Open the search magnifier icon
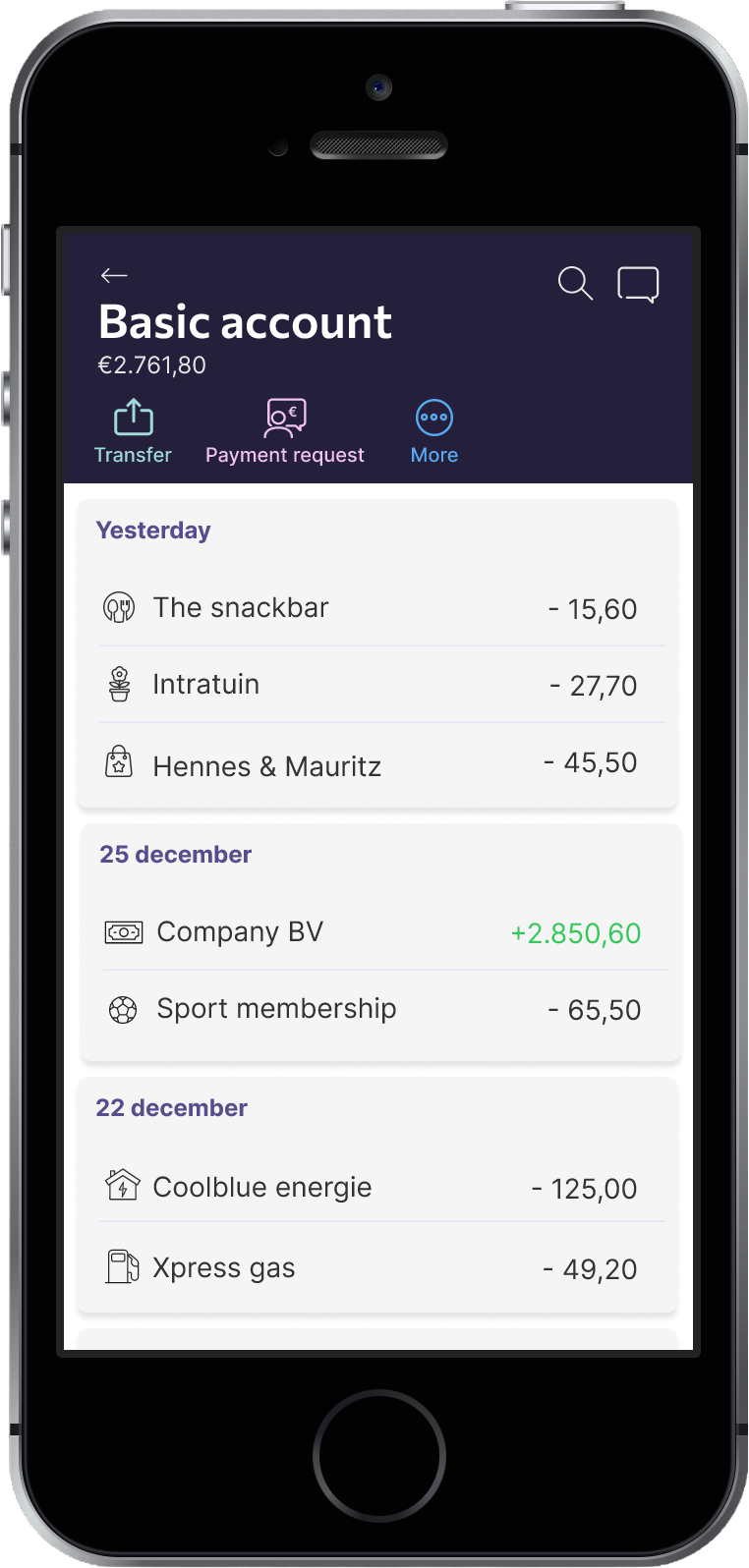Image resolution: width=749 pixels, height=1568 pixels. [x=575, y=284]
